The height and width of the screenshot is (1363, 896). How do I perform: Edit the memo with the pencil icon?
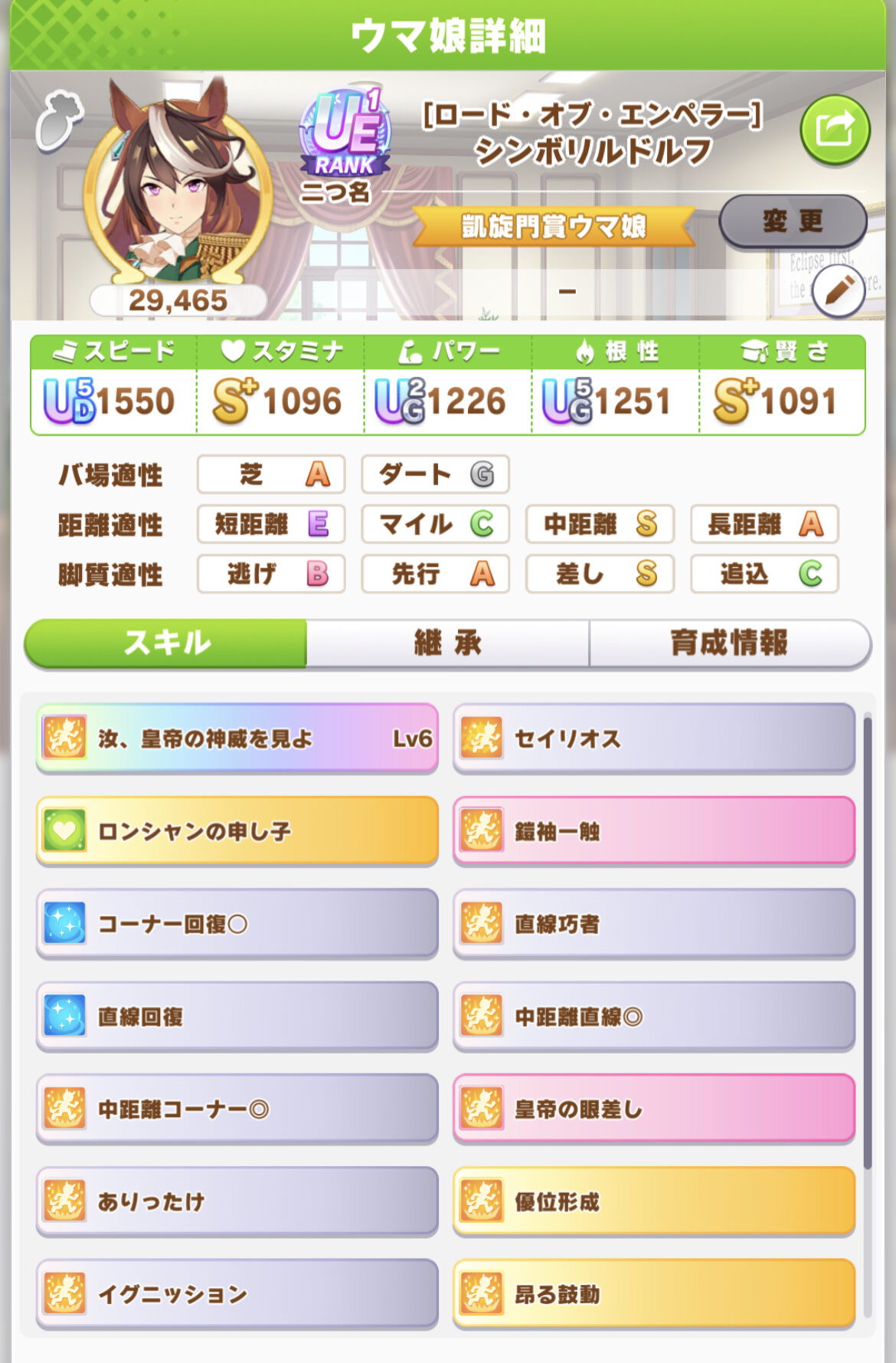(838, 291)
